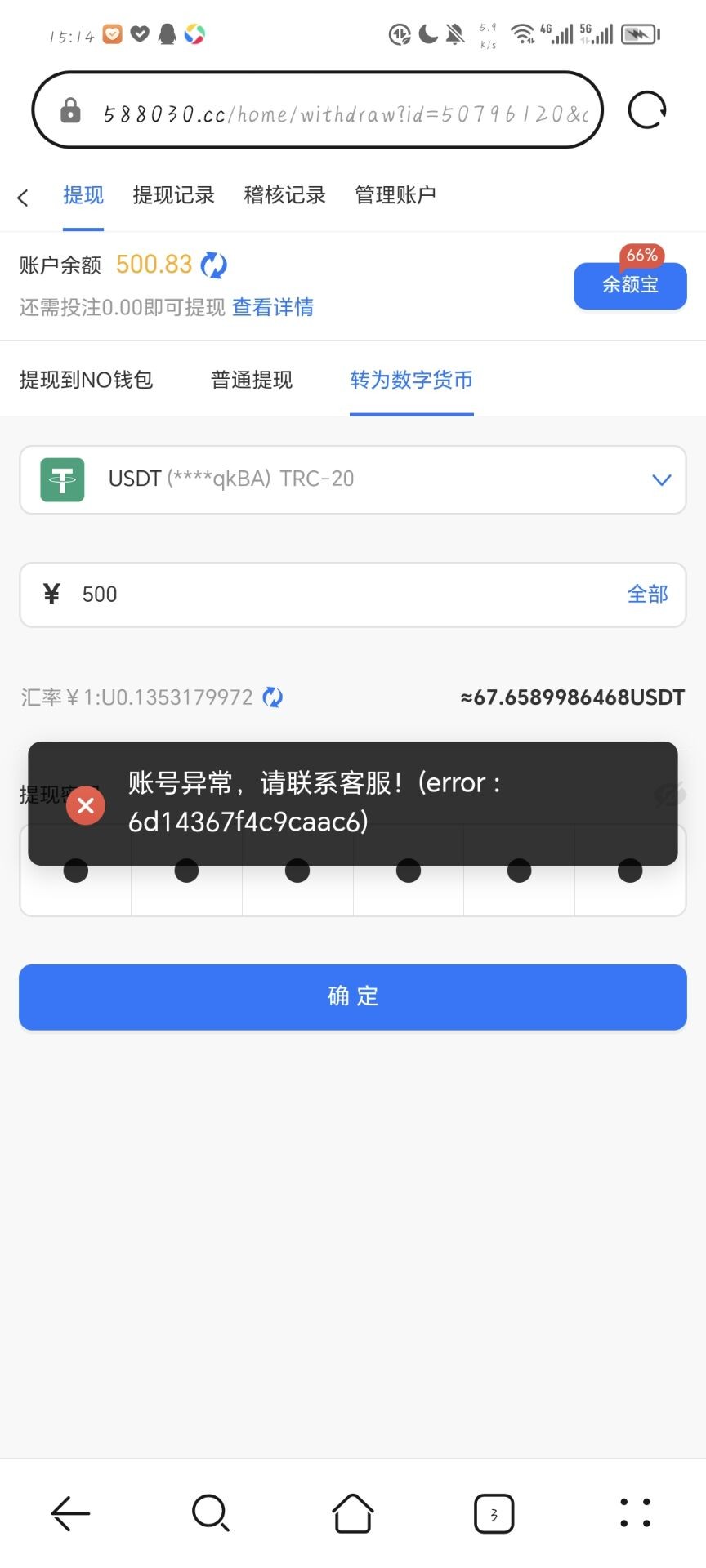Open the browser overflow menu
The image size is (706, 1568).
click(635, 1512)
